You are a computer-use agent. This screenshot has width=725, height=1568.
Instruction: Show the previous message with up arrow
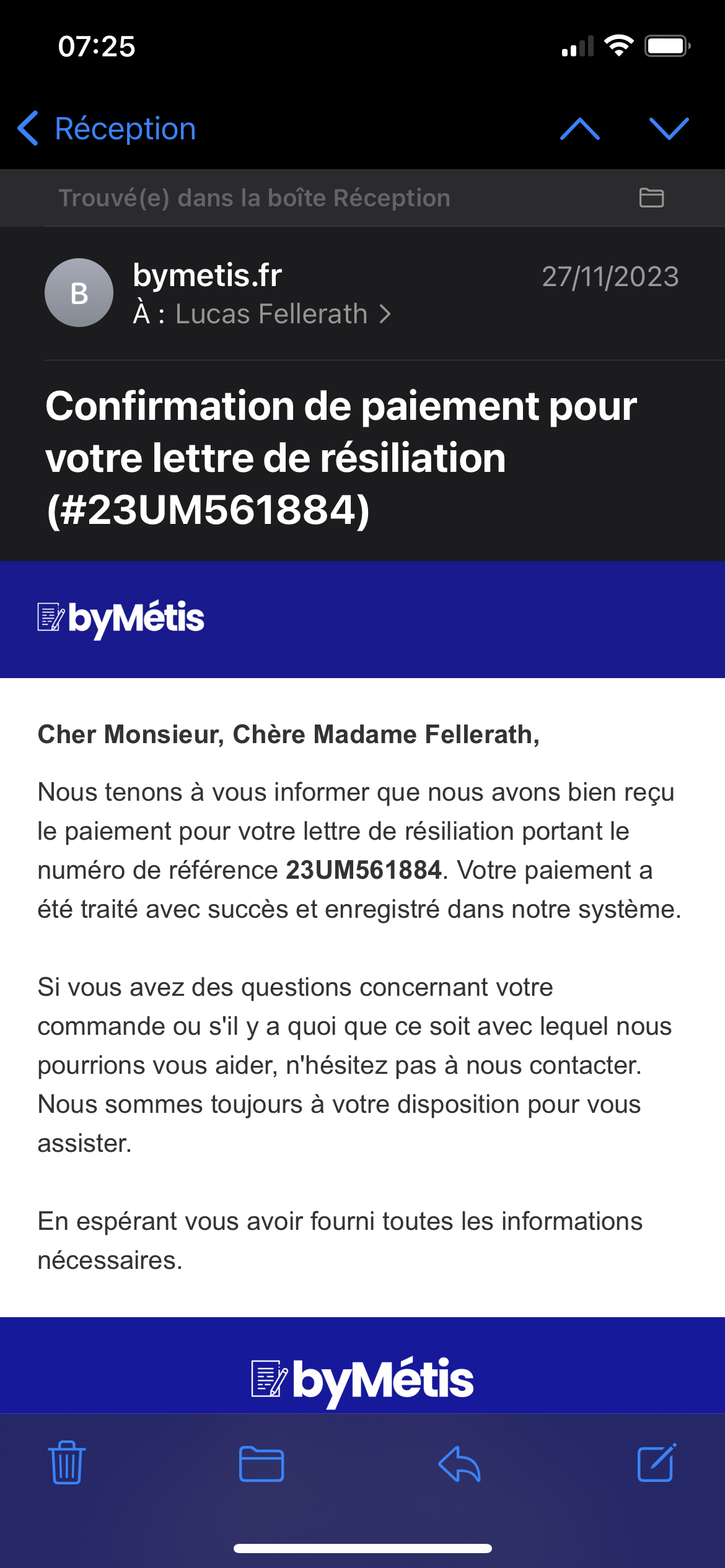[580, 129]
